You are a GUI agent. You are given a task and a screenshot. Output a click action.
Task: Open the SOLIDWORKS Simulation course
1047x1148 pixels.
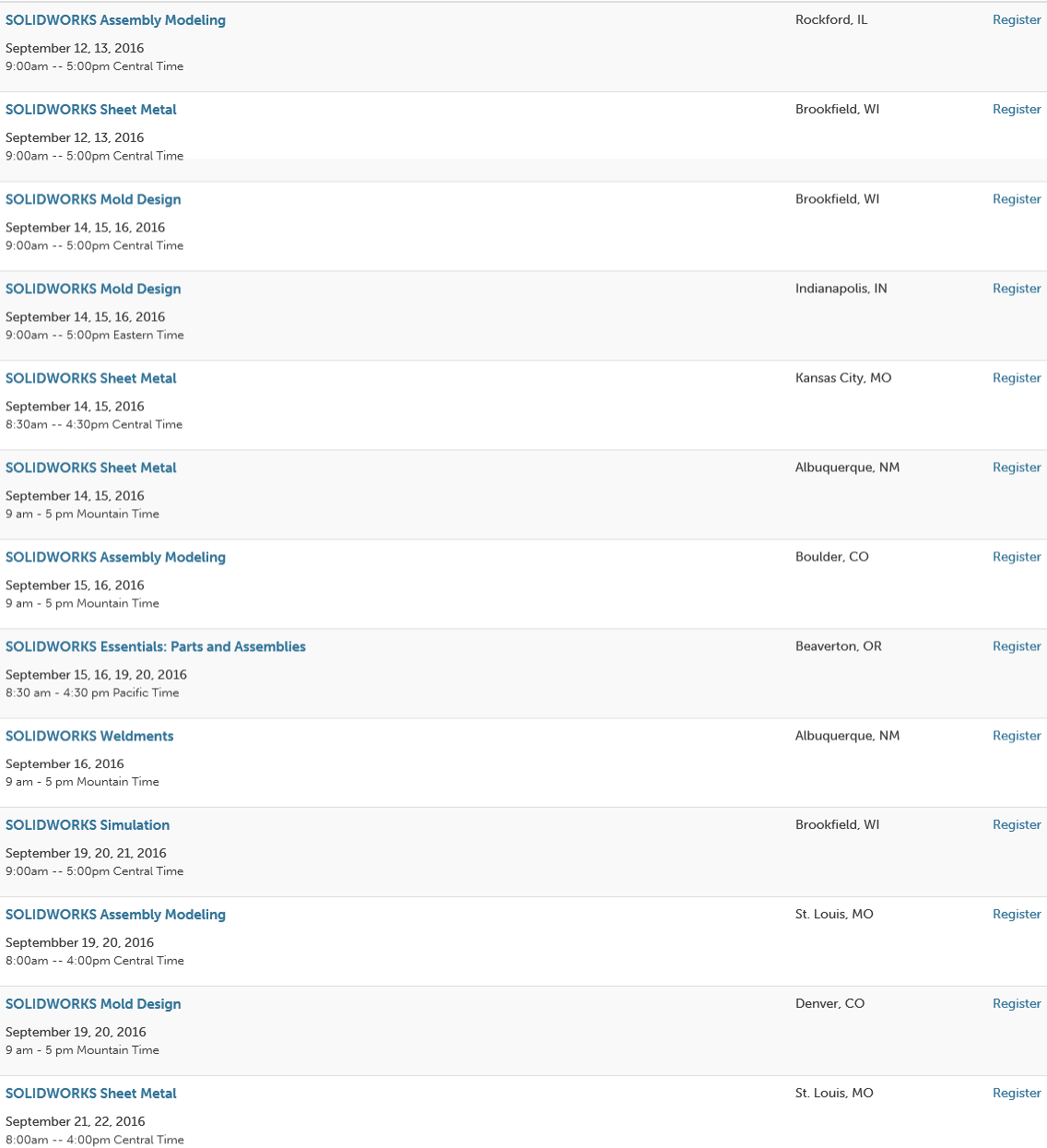[88, 825]
